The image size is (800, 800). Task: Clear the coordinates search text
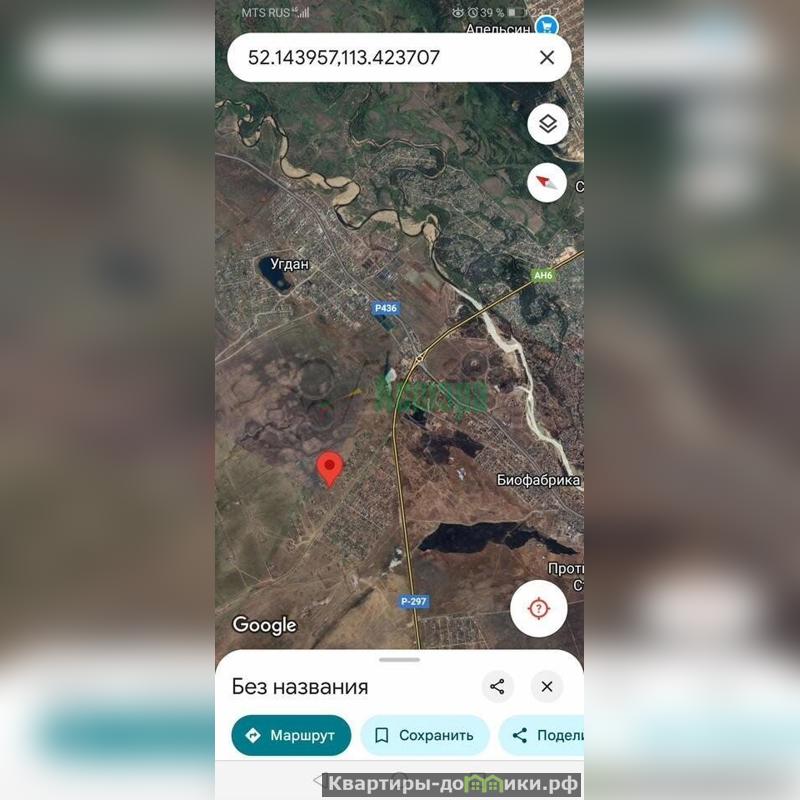click(x=546, y=58)
